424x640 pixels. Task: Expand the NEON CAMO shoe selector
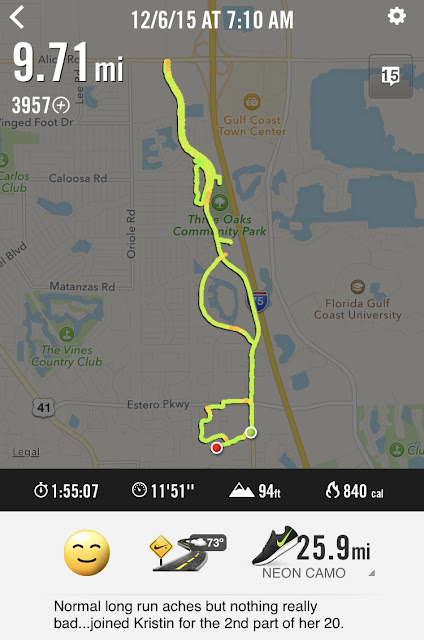coord(313,552)
